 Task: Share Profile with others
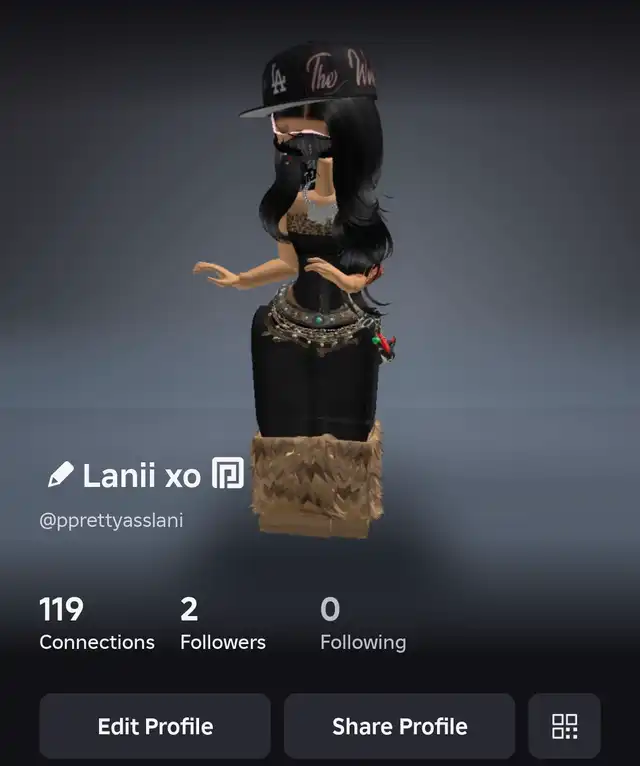(399, 726)
